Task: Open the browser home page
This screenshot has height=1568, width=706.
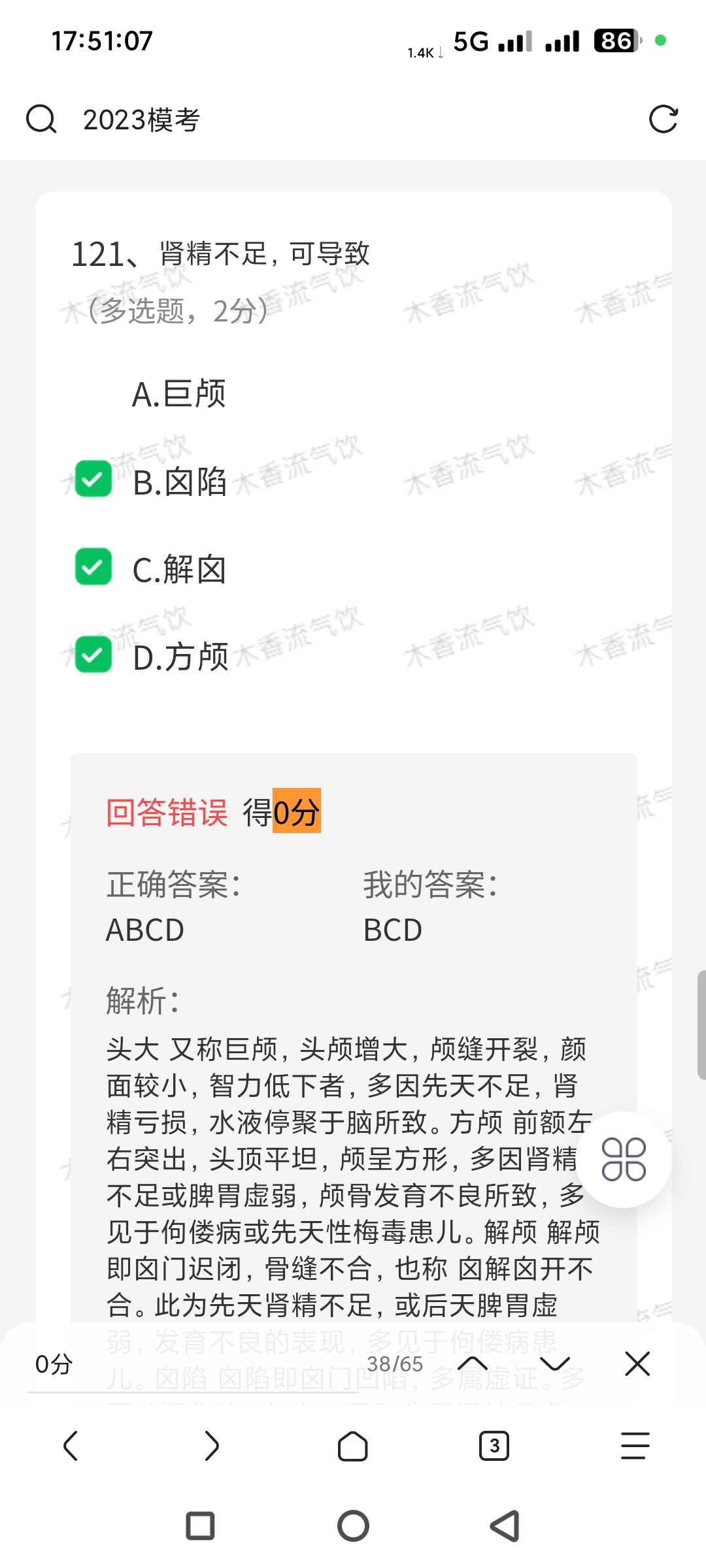Action: [x=353, y=1446]
